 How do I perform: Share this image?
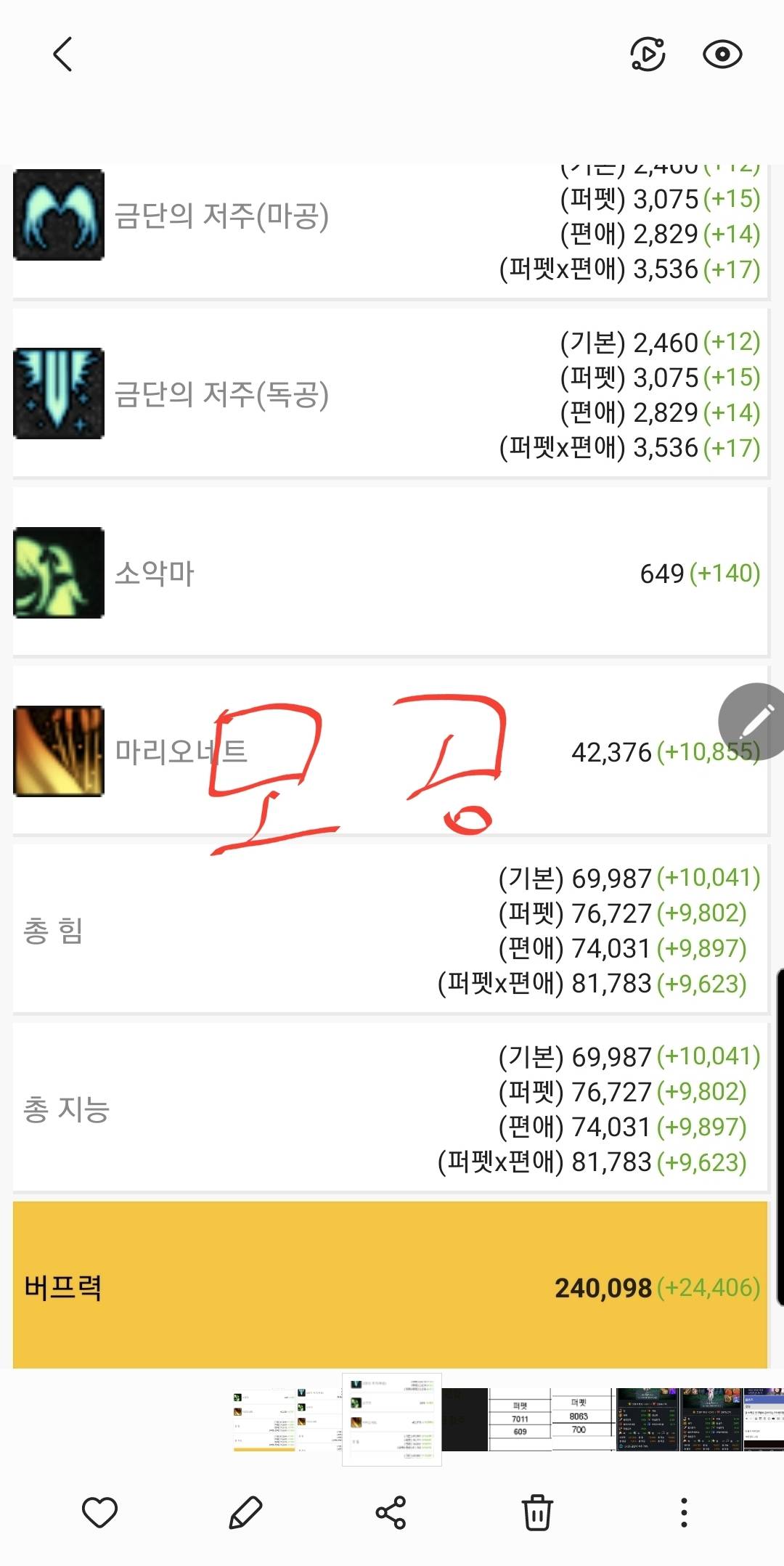(391, 1512)
